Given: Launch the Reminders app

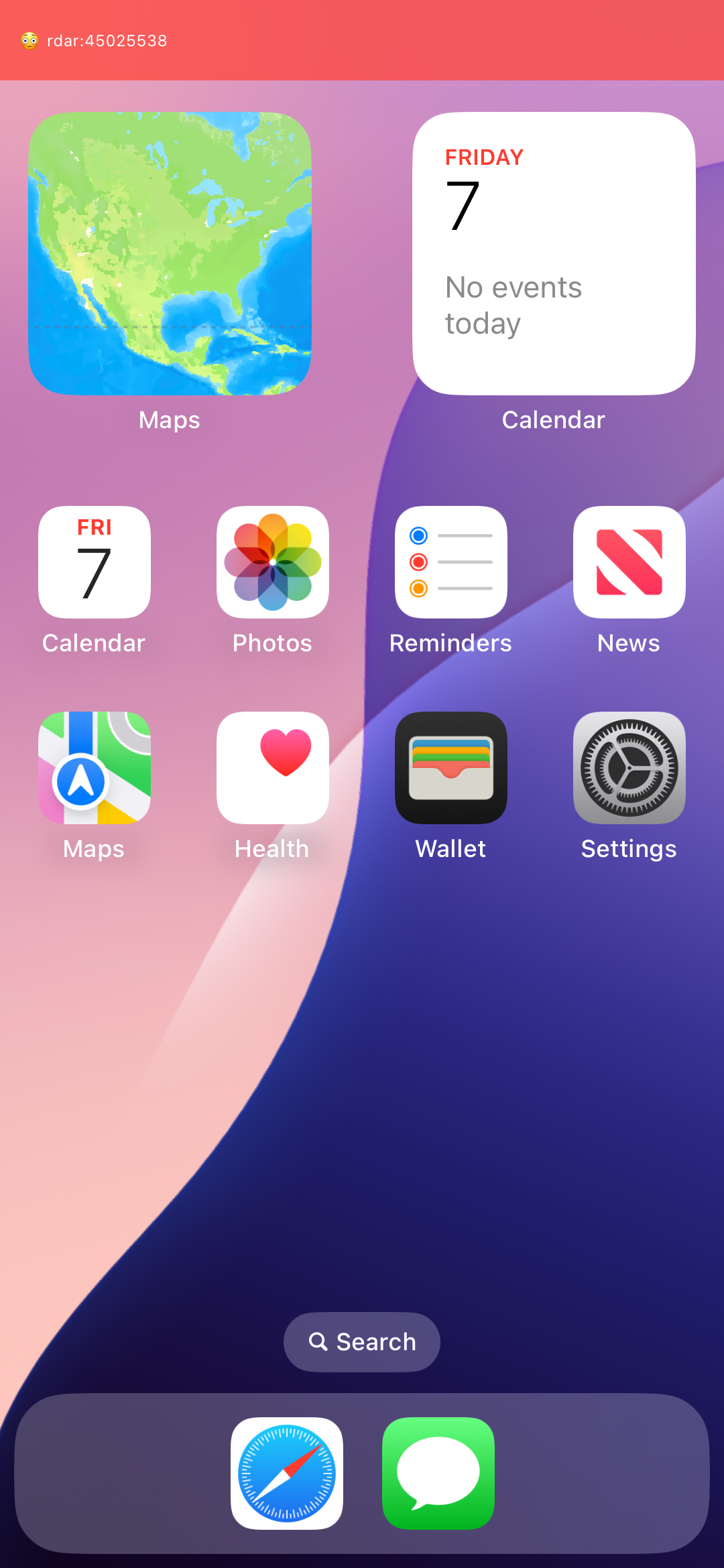Looking at the screenshot, I should tap(451, 562).
